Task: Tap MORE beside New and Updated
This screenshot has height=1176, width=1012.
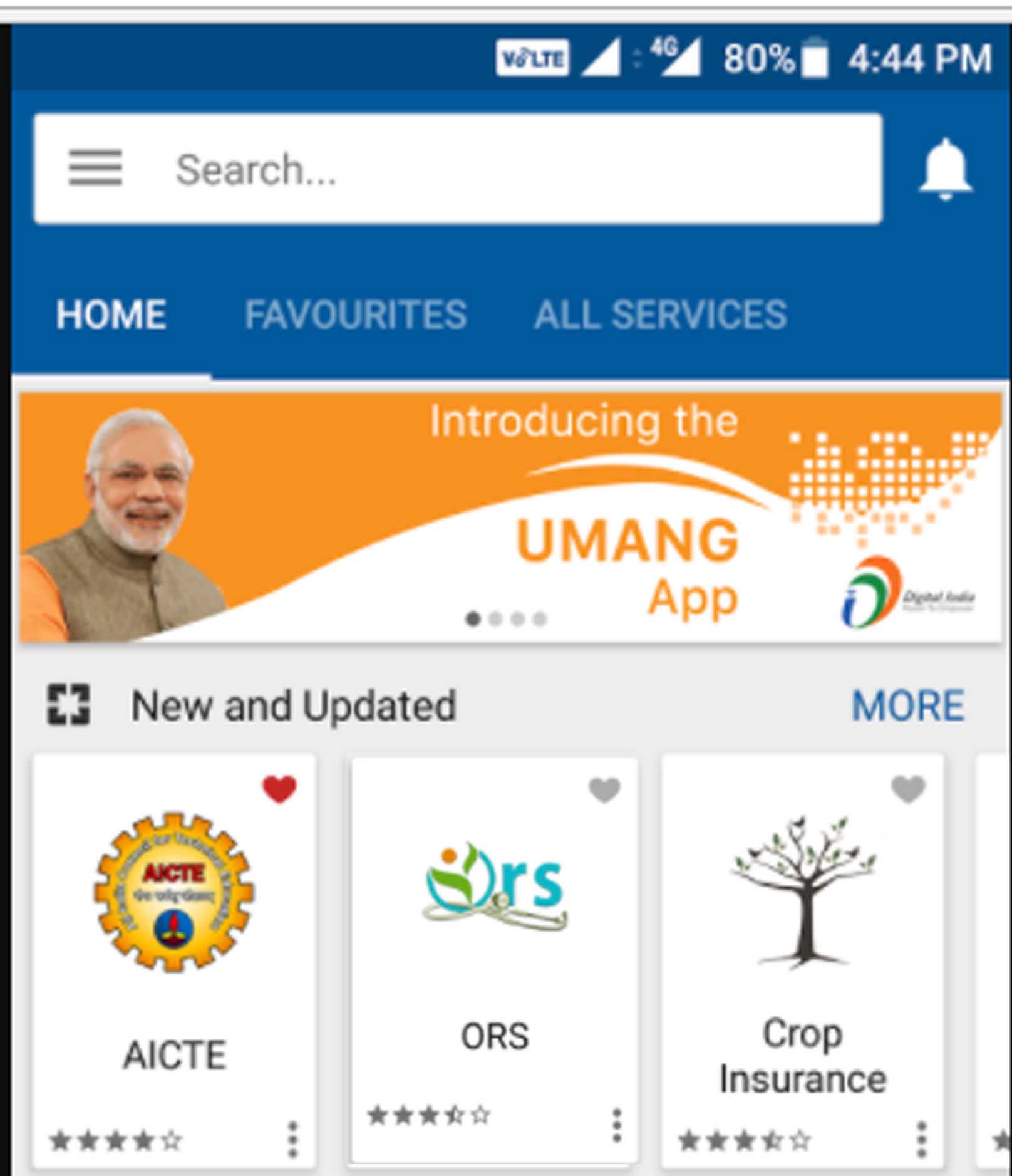Action: pos(907,705)
